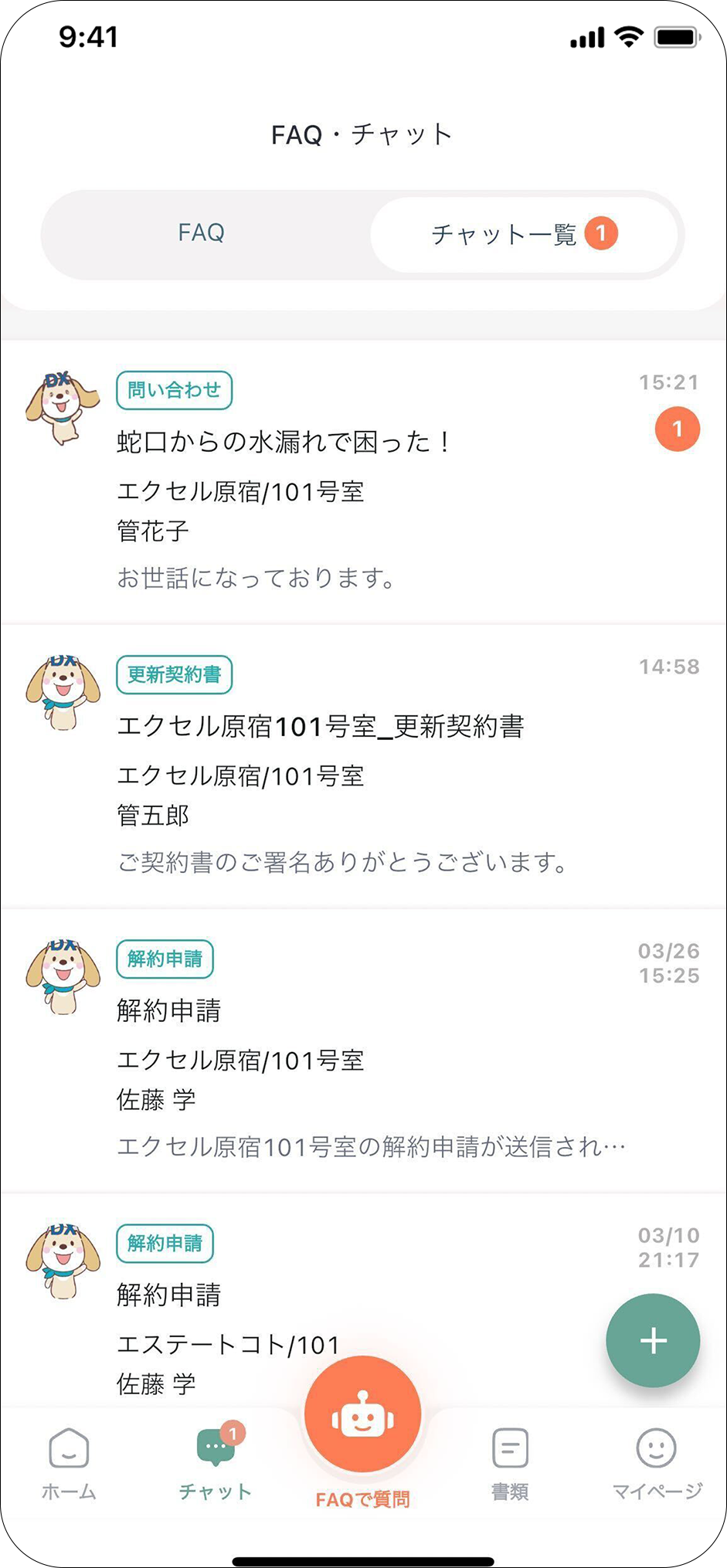
Task: Select the チャット一覧 tab
Action: click(524, 234)
